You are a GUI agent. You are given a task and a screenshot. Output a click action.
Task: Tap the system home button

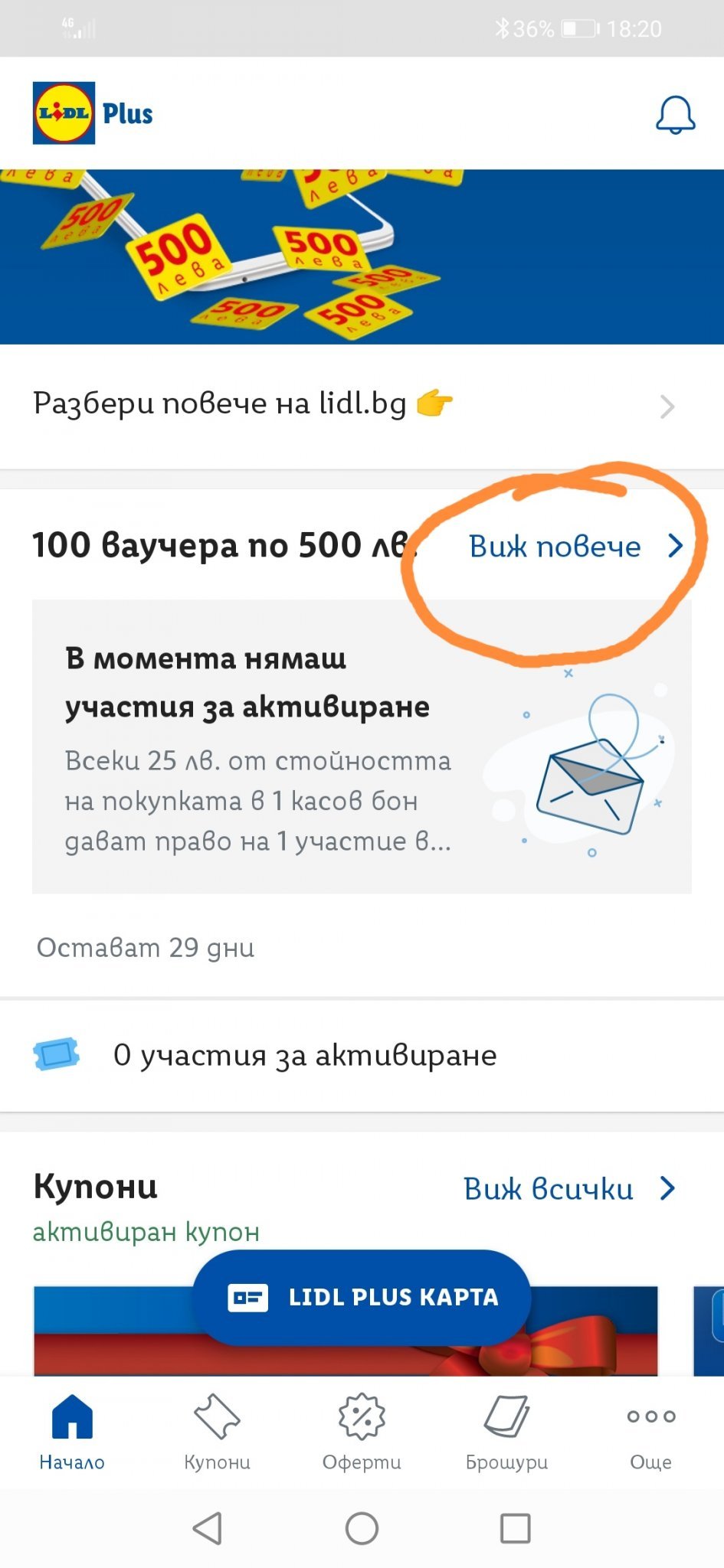click(x=362, y=1528)
